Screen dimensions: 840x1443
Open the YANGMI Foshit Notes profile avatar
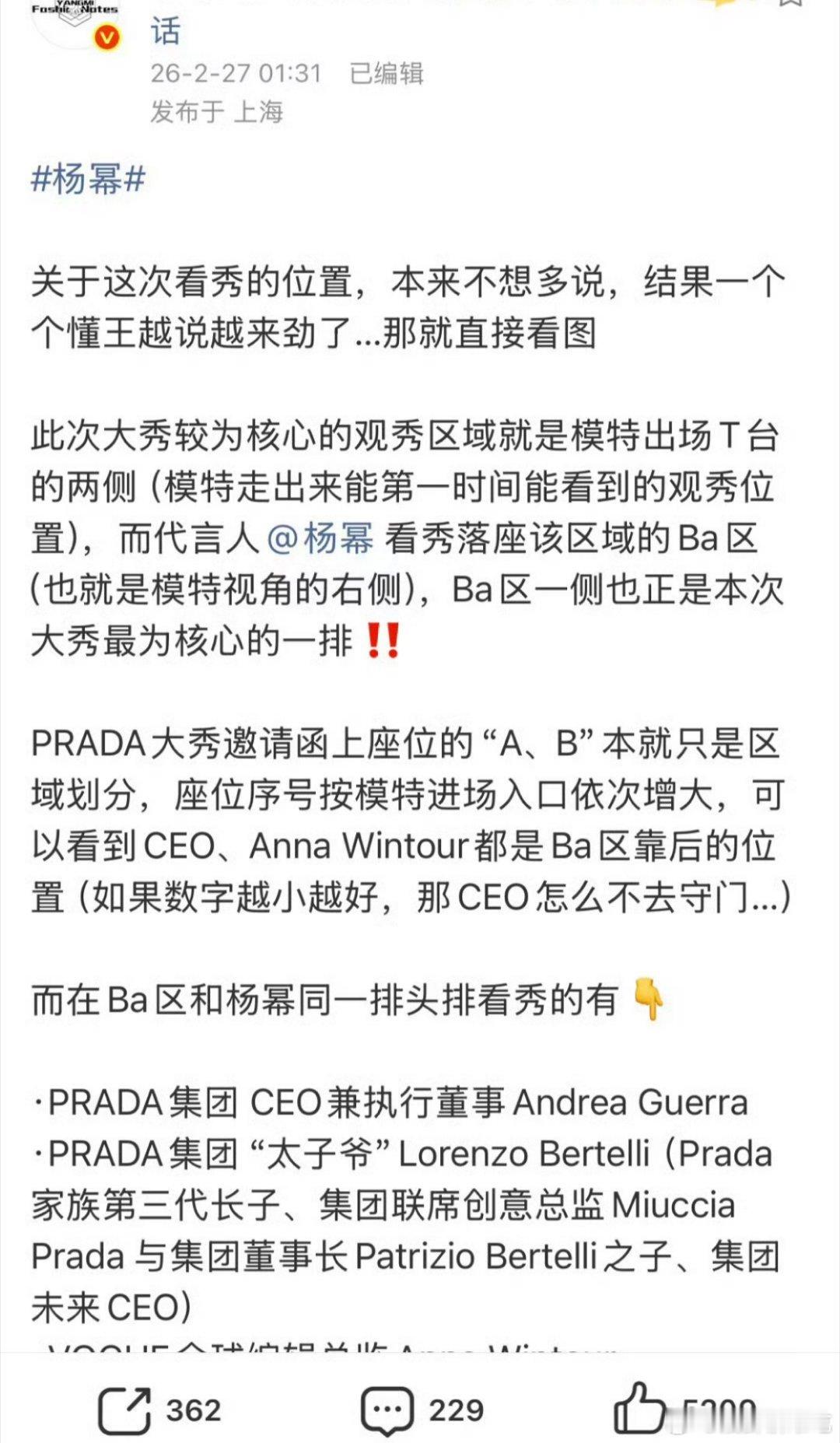click(75, 19)
